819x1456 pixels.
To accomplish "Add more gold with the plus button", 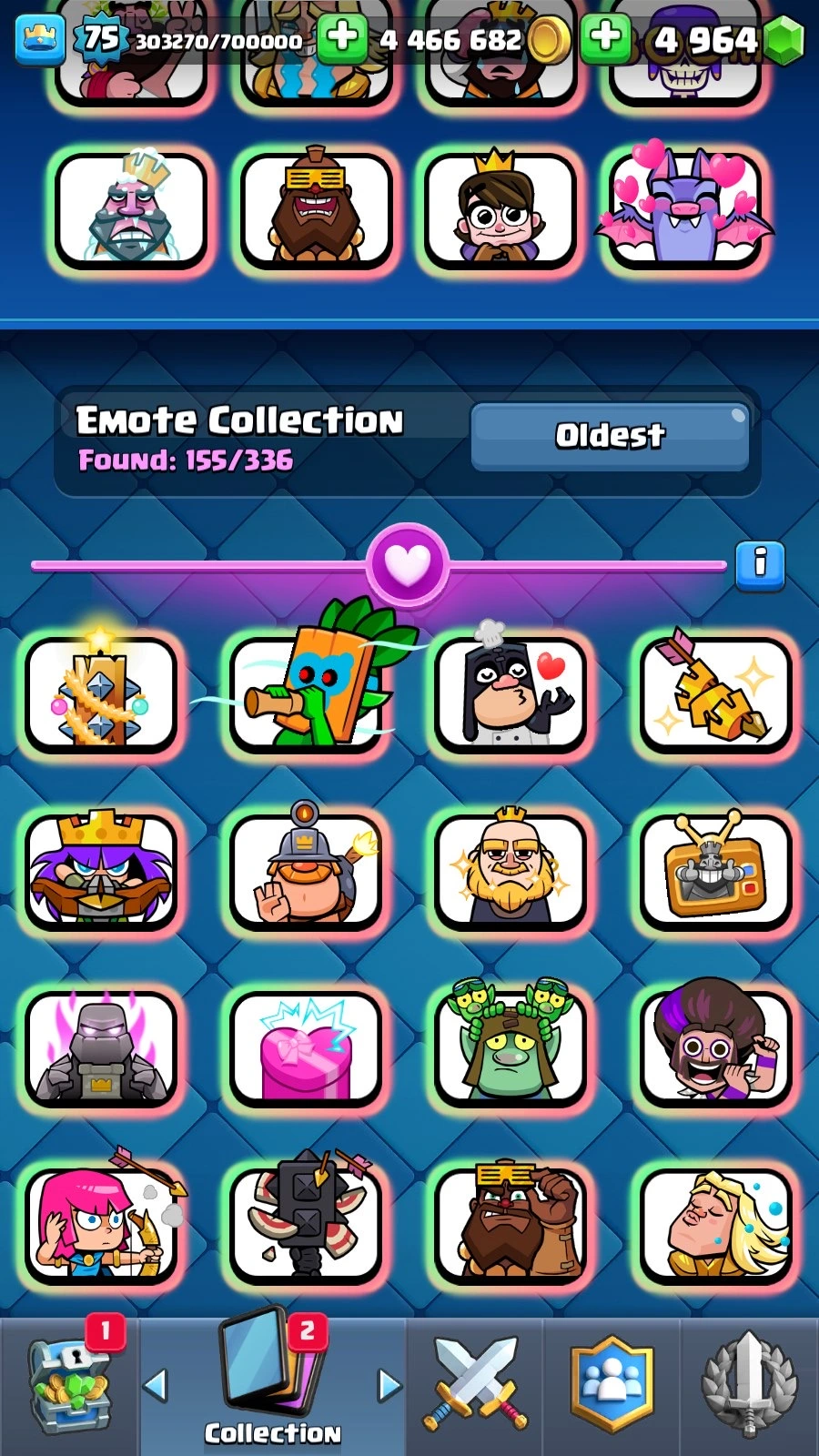I will 342,38.
